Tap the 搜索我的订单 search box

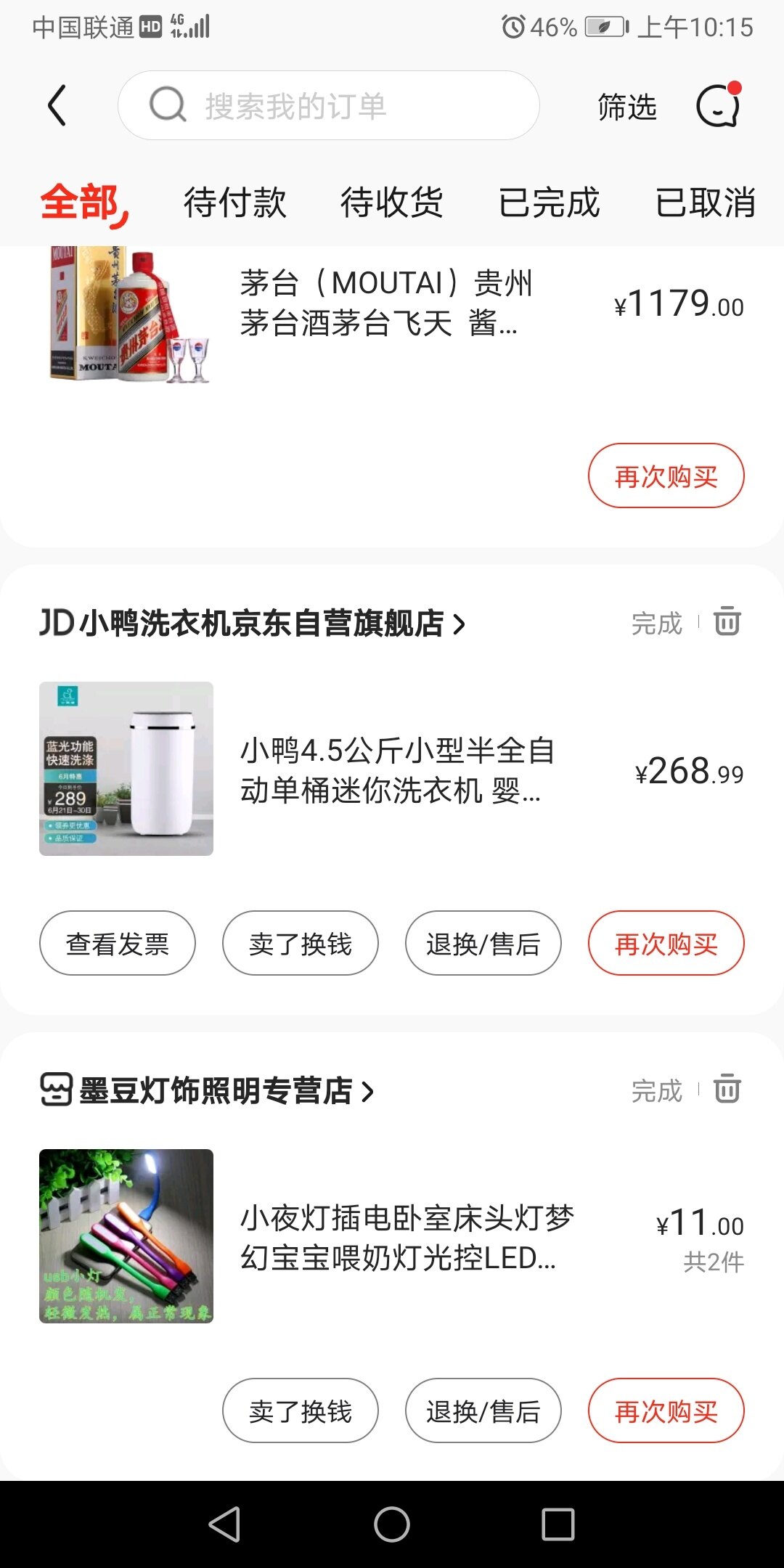pyautogui.click(x=328, y=106)
